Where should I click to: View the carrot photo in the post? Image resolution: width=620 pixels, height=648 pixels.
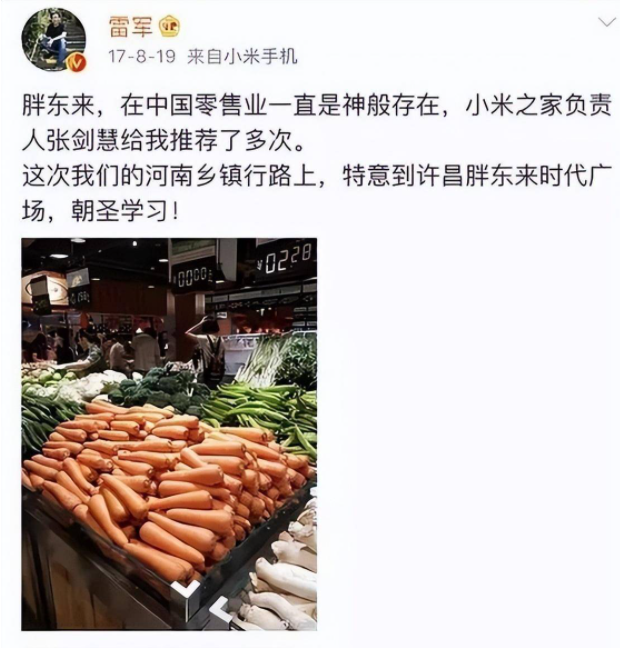[x=169, y=434]
